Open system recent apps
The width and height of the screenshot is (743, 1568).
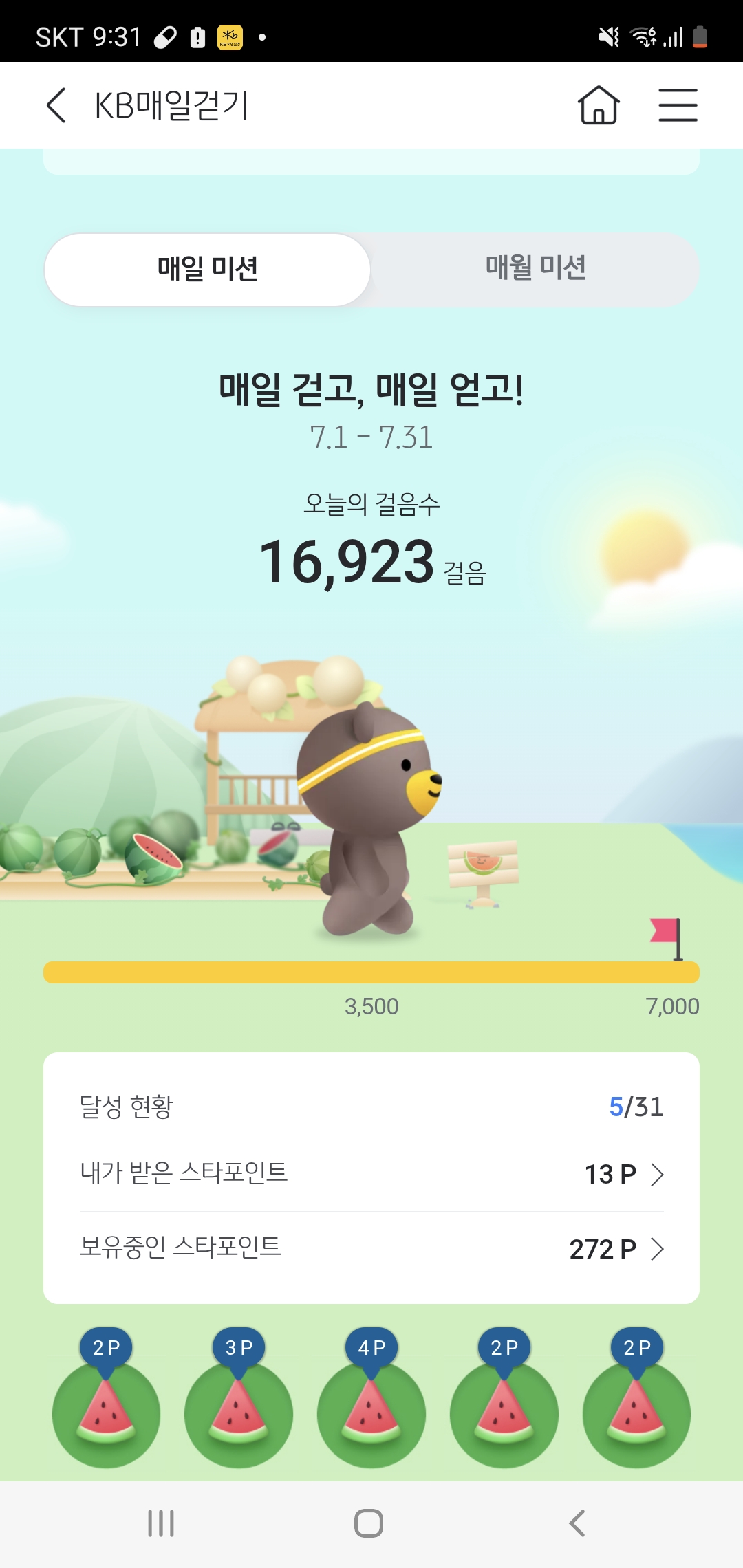tap(161, 1523)
